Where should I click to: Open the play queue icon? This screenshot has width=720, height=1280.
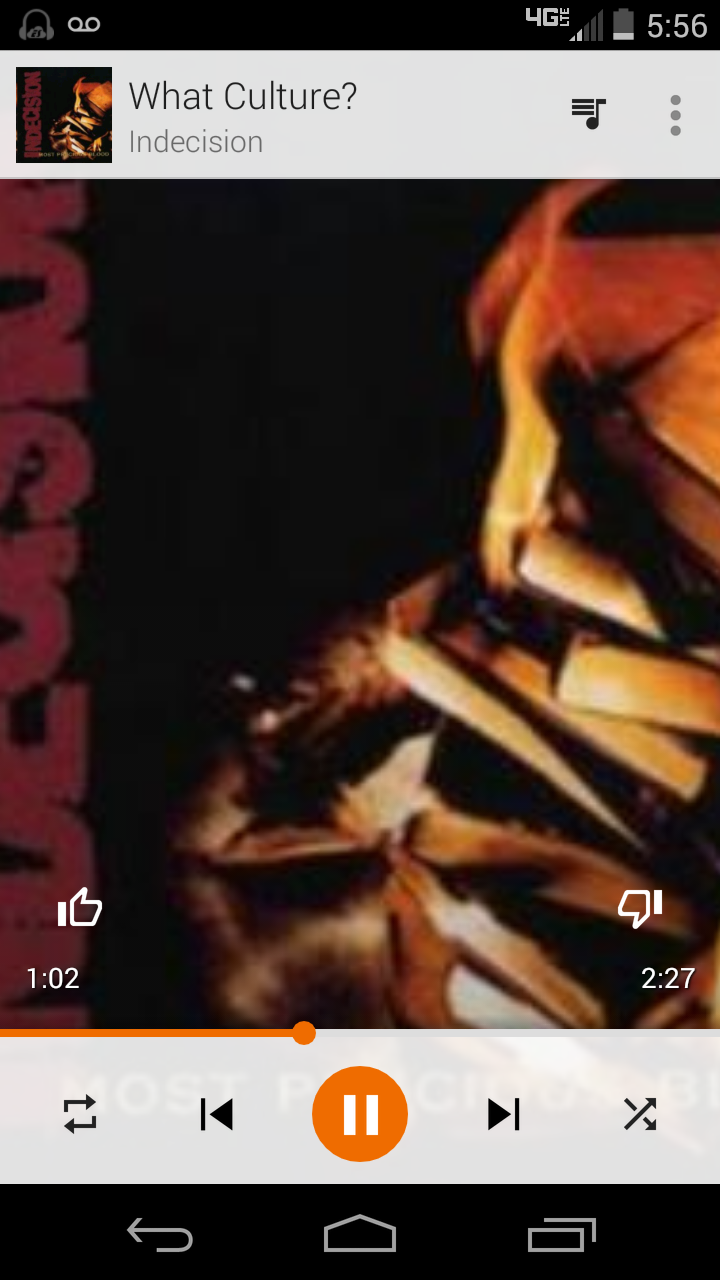click(x=589, y=114)
